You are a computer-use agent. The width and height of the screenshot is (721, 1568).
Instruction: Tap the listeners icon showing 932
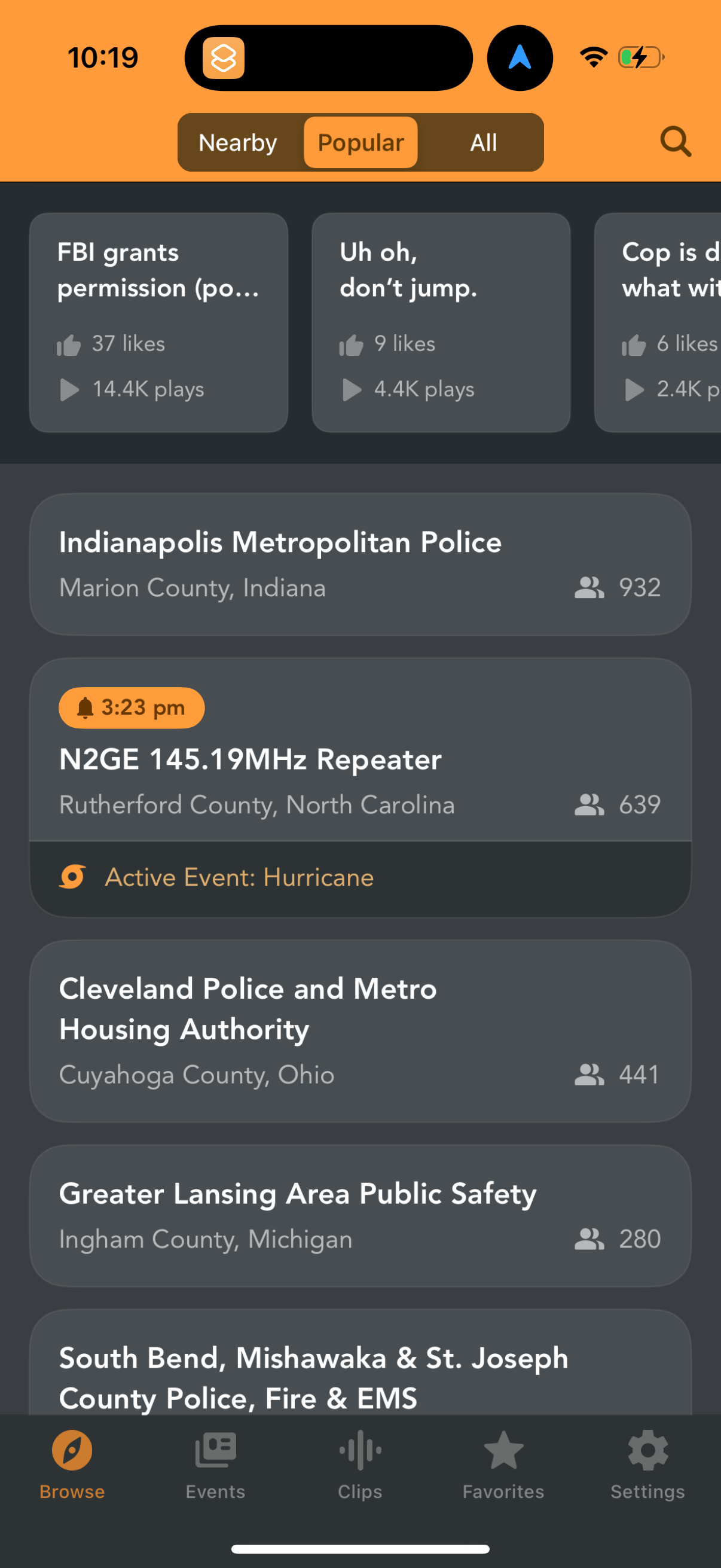pos(589,587)
